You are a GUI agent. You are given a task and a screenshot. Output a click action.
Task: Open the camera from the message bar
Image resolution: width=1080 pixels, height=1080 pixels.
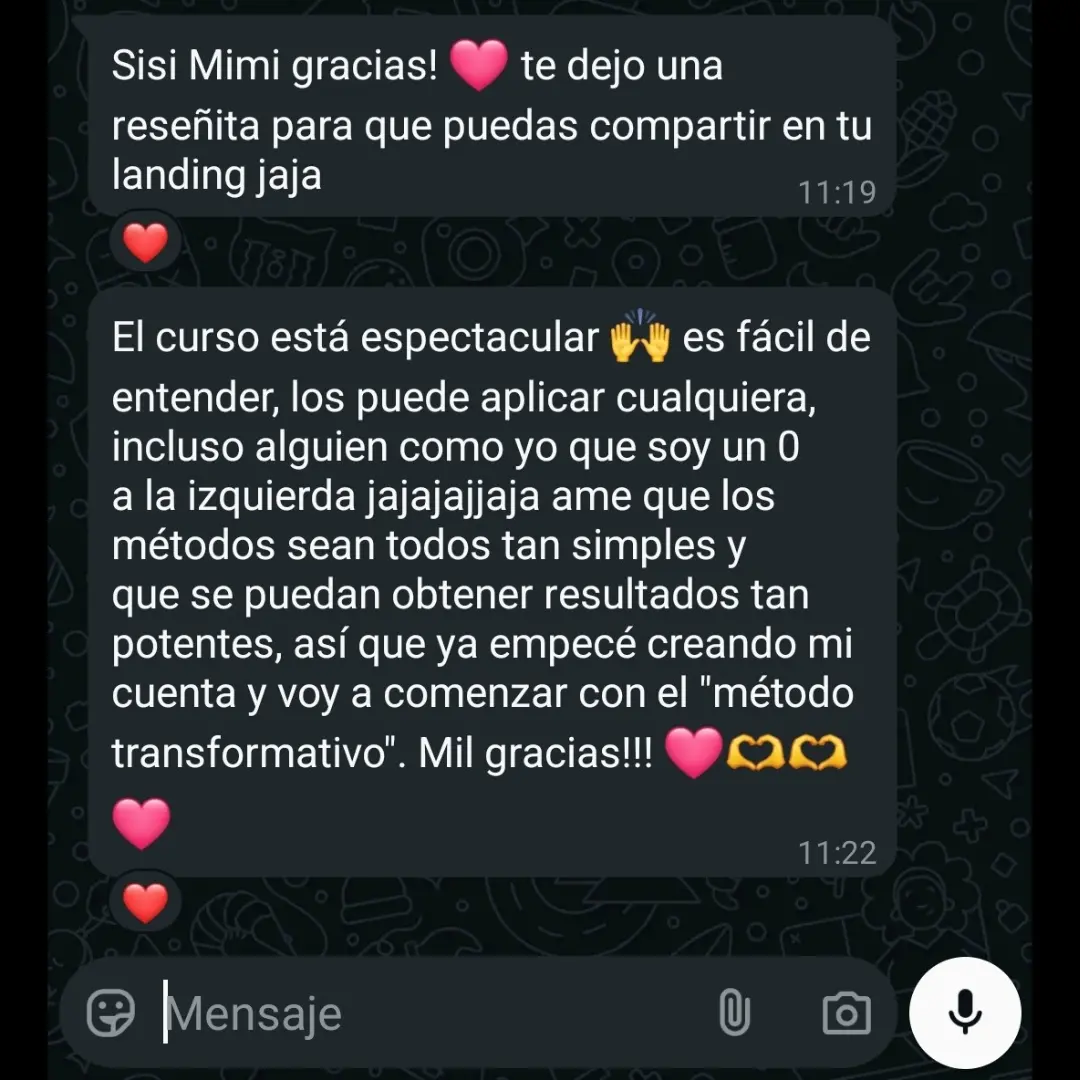[x=846, y=1013]
